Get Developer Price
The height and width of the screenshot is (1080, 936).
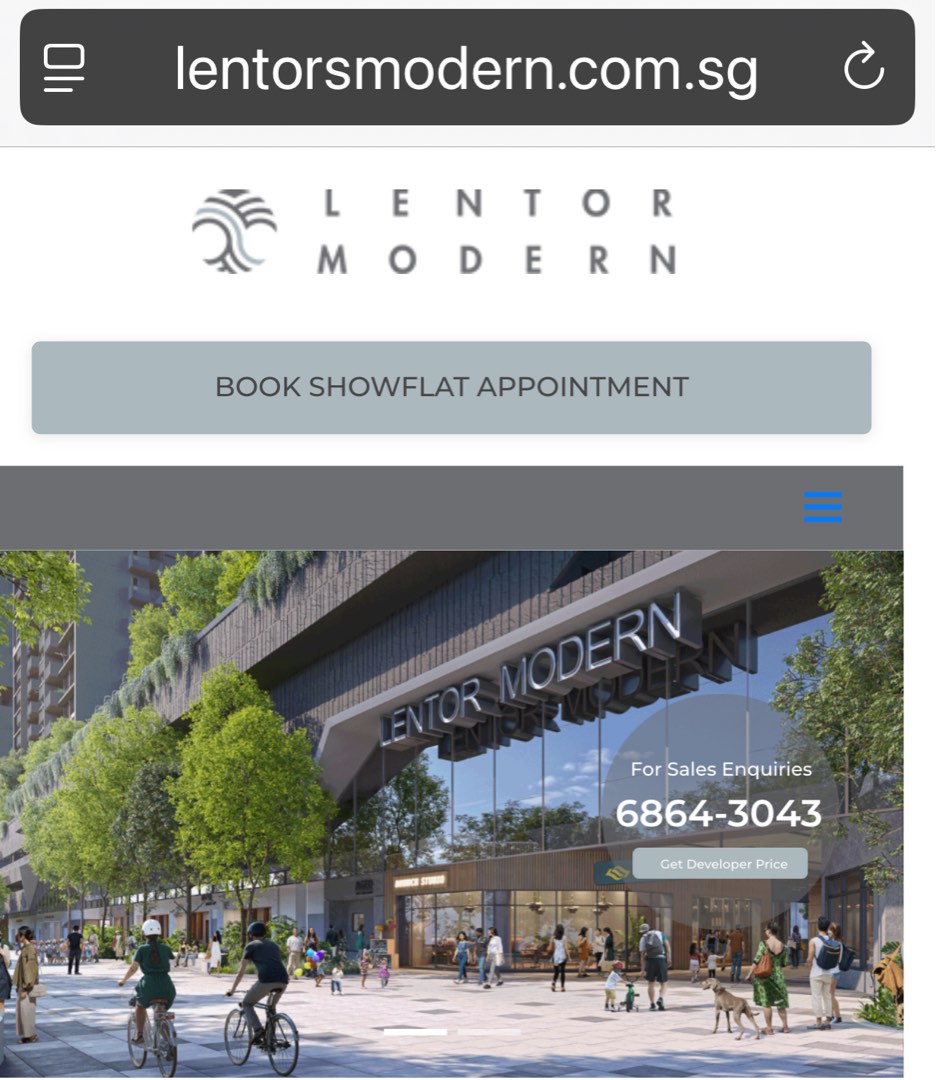click(721, 864)
